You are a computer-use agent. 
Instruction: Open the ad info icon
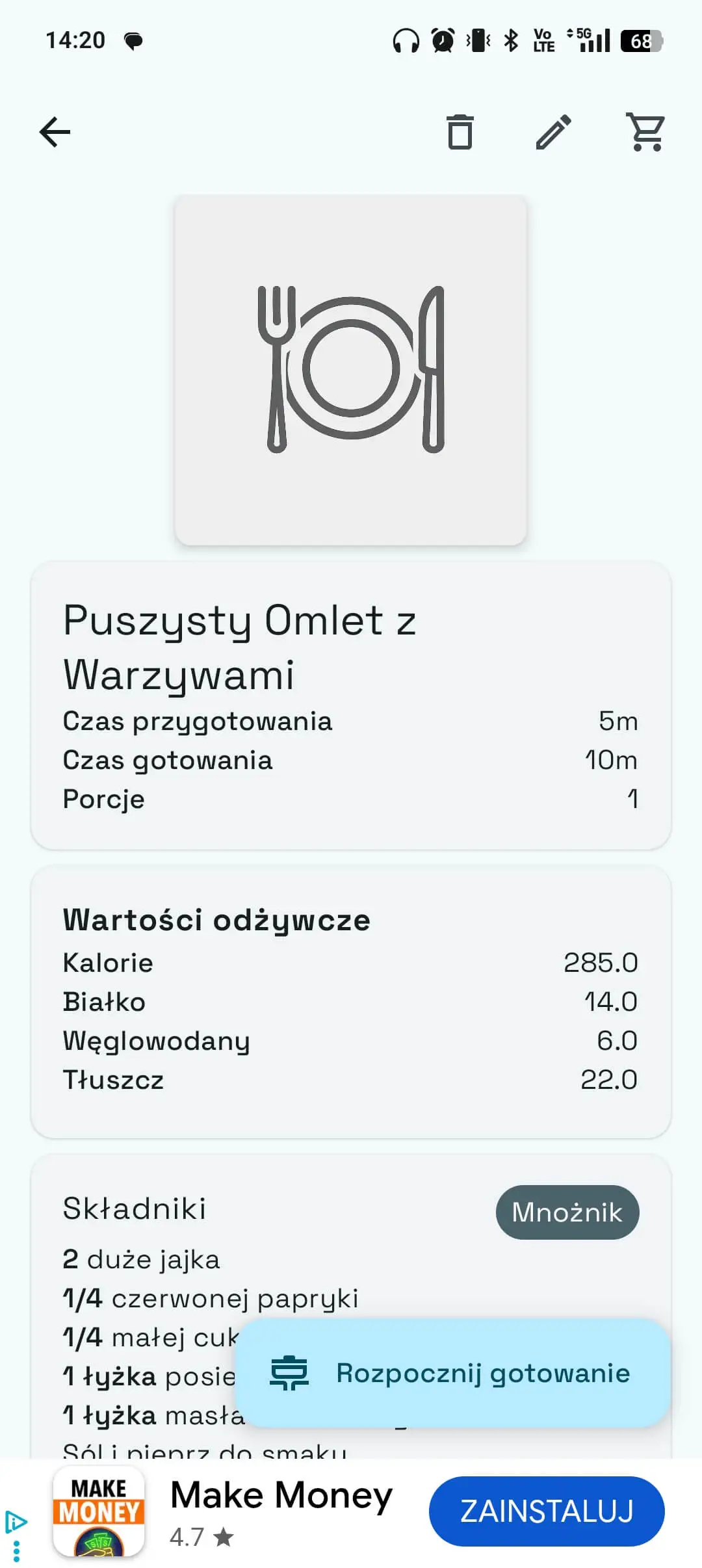point(16,1521)
